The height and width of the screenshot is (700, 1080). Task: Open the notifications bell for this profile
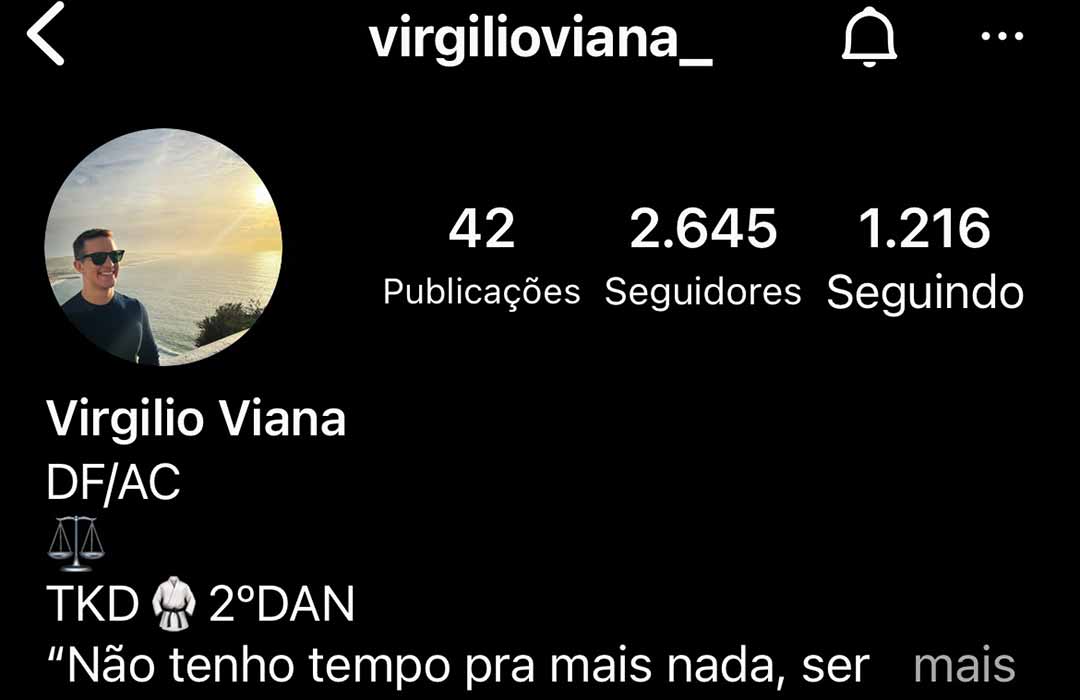(x=868, y=40)
